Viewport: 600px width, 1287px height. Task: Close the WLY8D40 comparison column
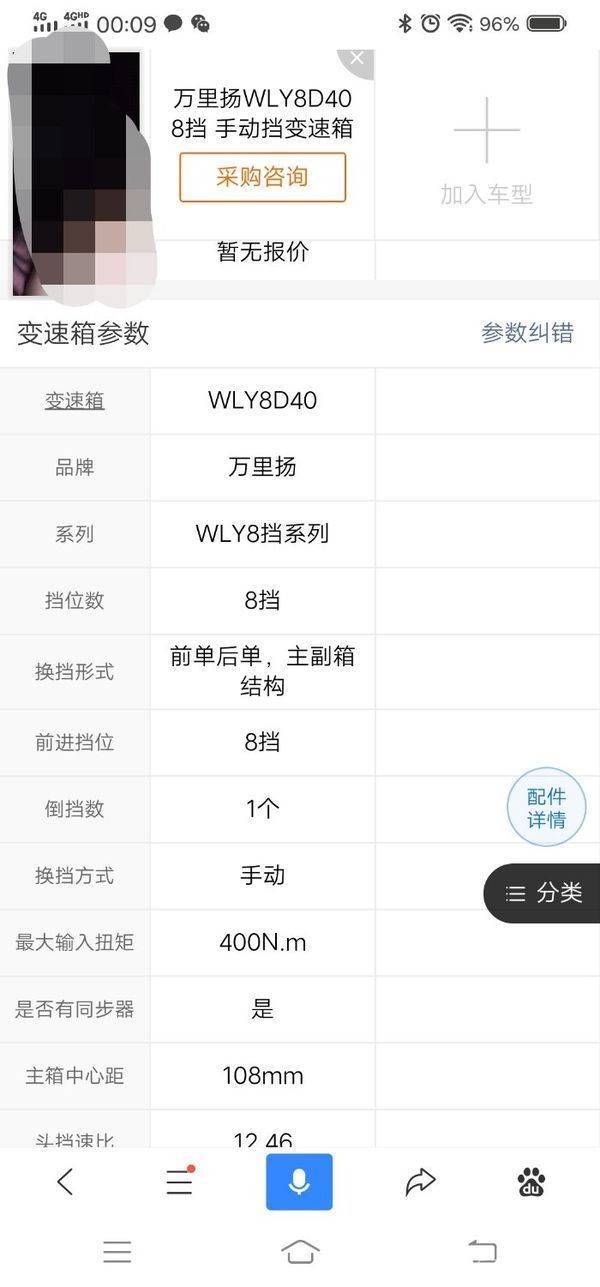pos(357,59)
